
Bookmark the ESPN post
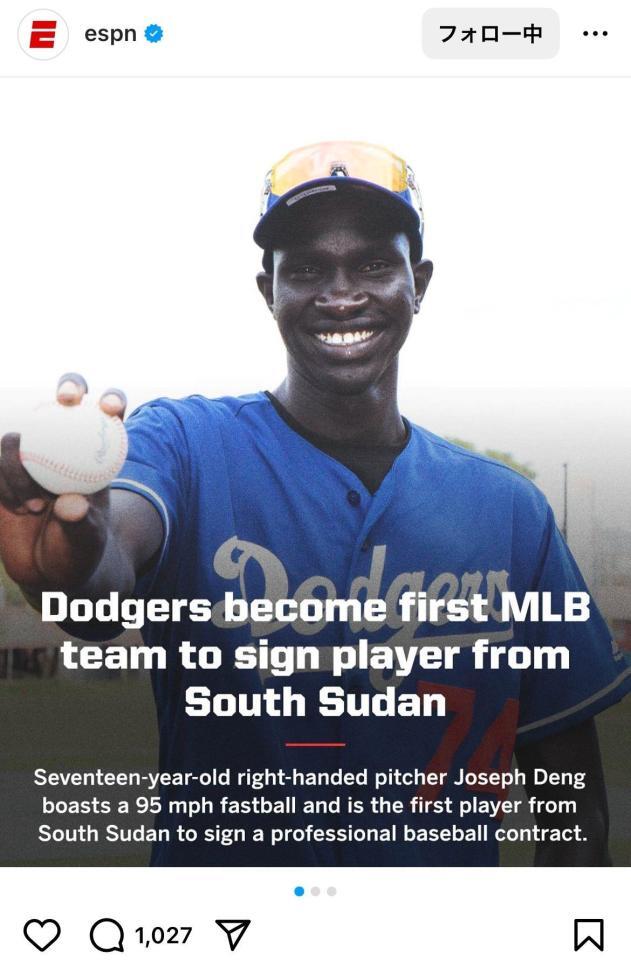(x=588, y=935)
